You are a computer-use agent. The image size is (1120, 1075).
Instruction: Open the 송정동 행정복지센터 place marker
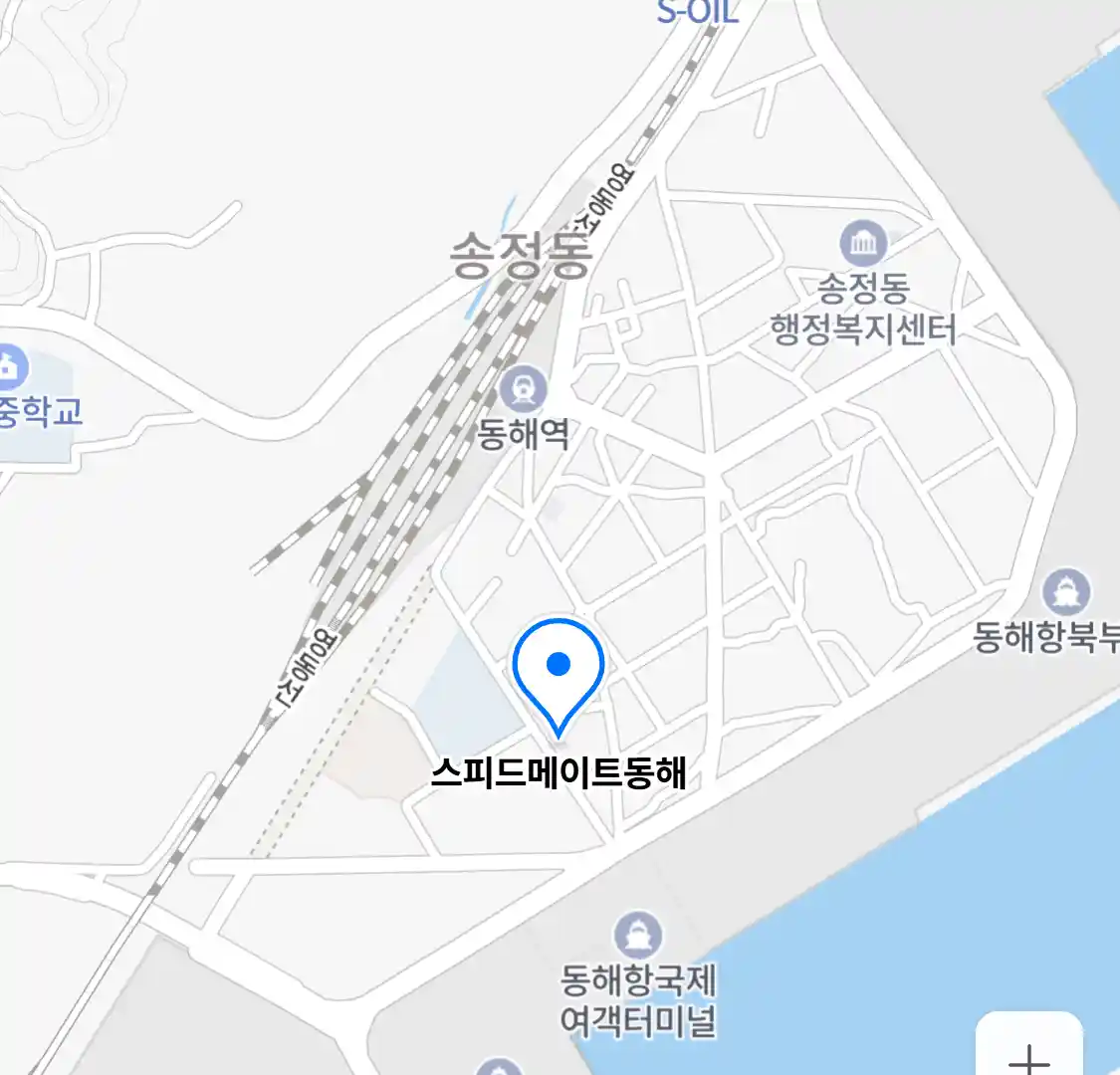click(863, 244)
